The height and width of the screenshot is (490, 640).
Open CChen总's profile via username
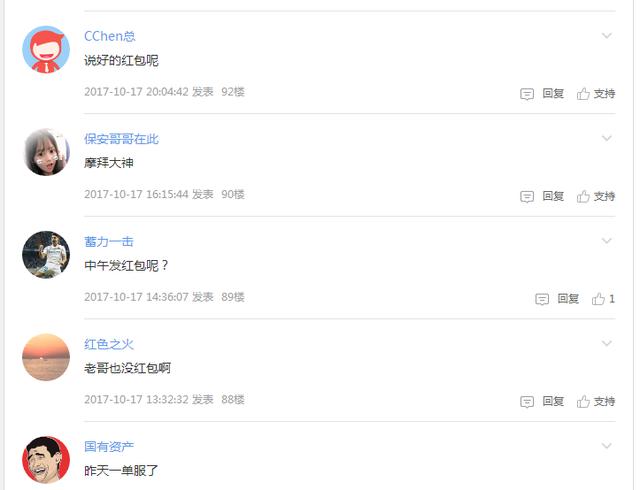click(110, 36)
